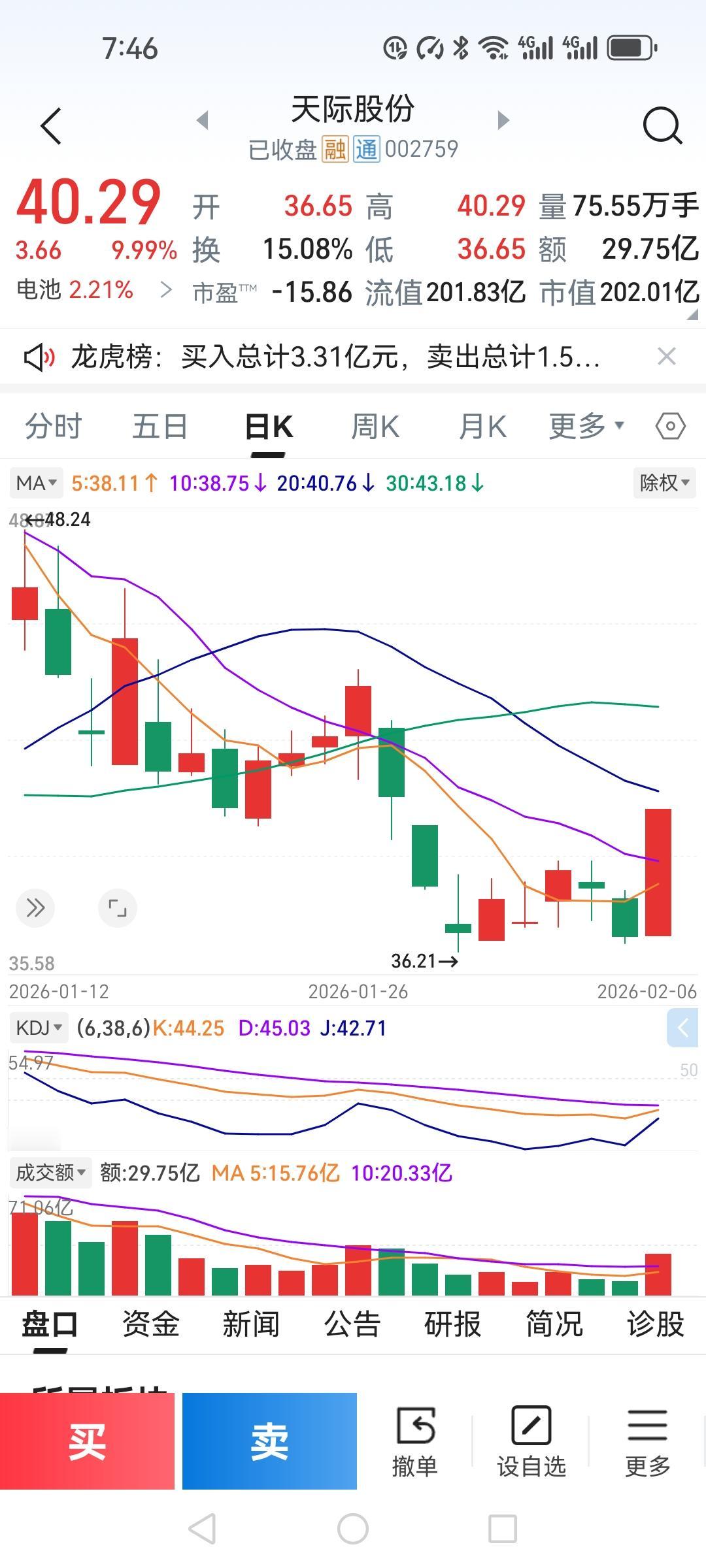Add stock via 设自选
The image size is (706, 1568).
(531, 1443)
